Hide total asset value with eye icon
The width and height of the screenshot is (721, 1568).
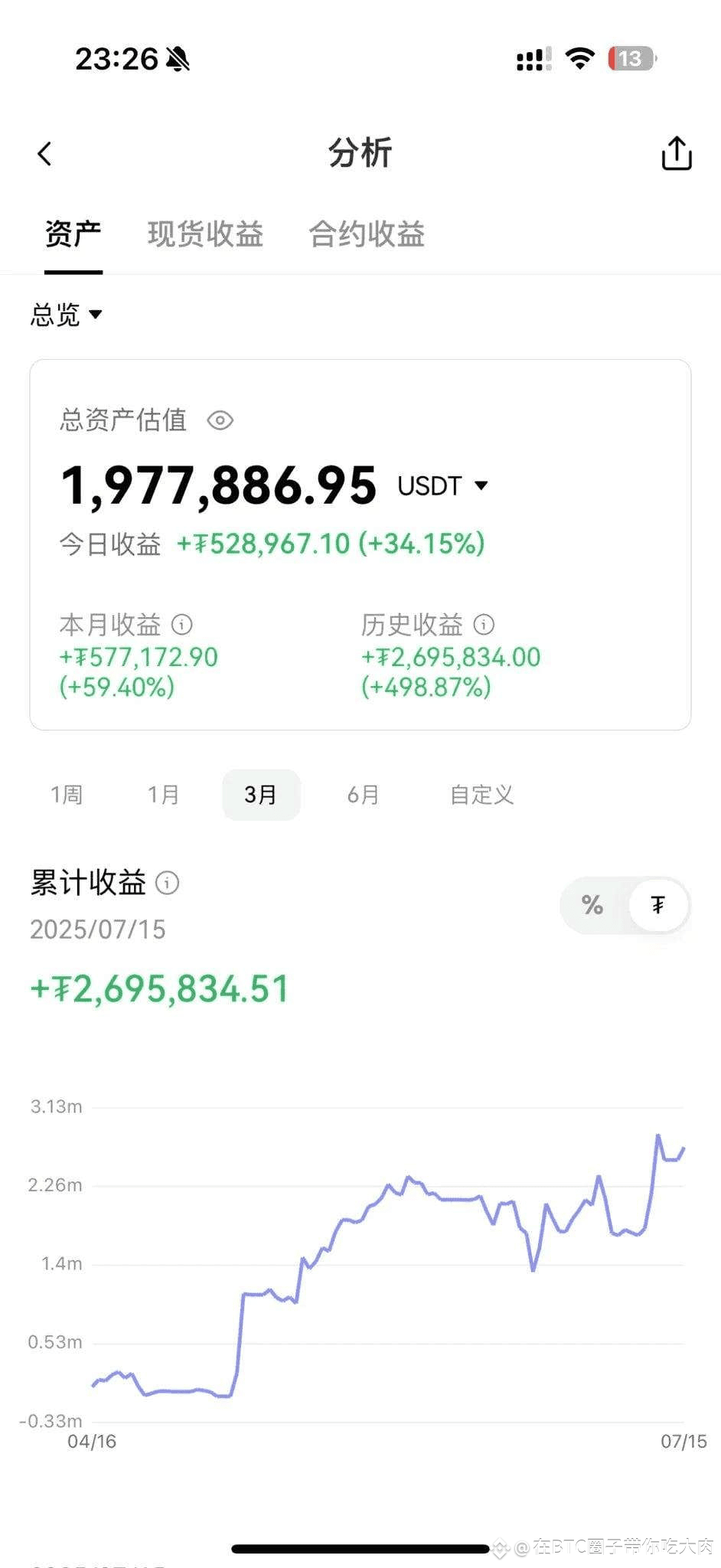click(x=220, y=420)
